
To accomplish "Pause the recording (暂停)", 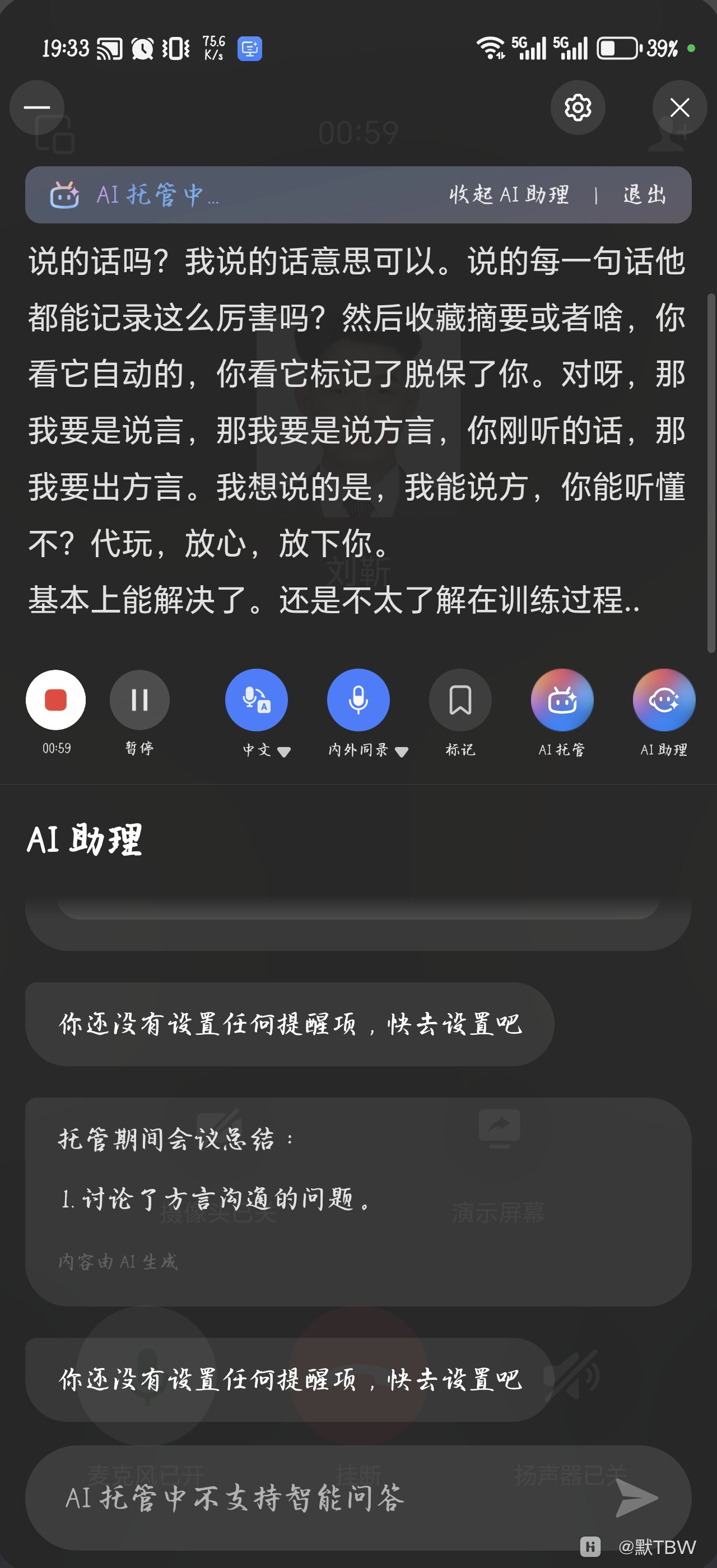I will (x=139, y=699).
